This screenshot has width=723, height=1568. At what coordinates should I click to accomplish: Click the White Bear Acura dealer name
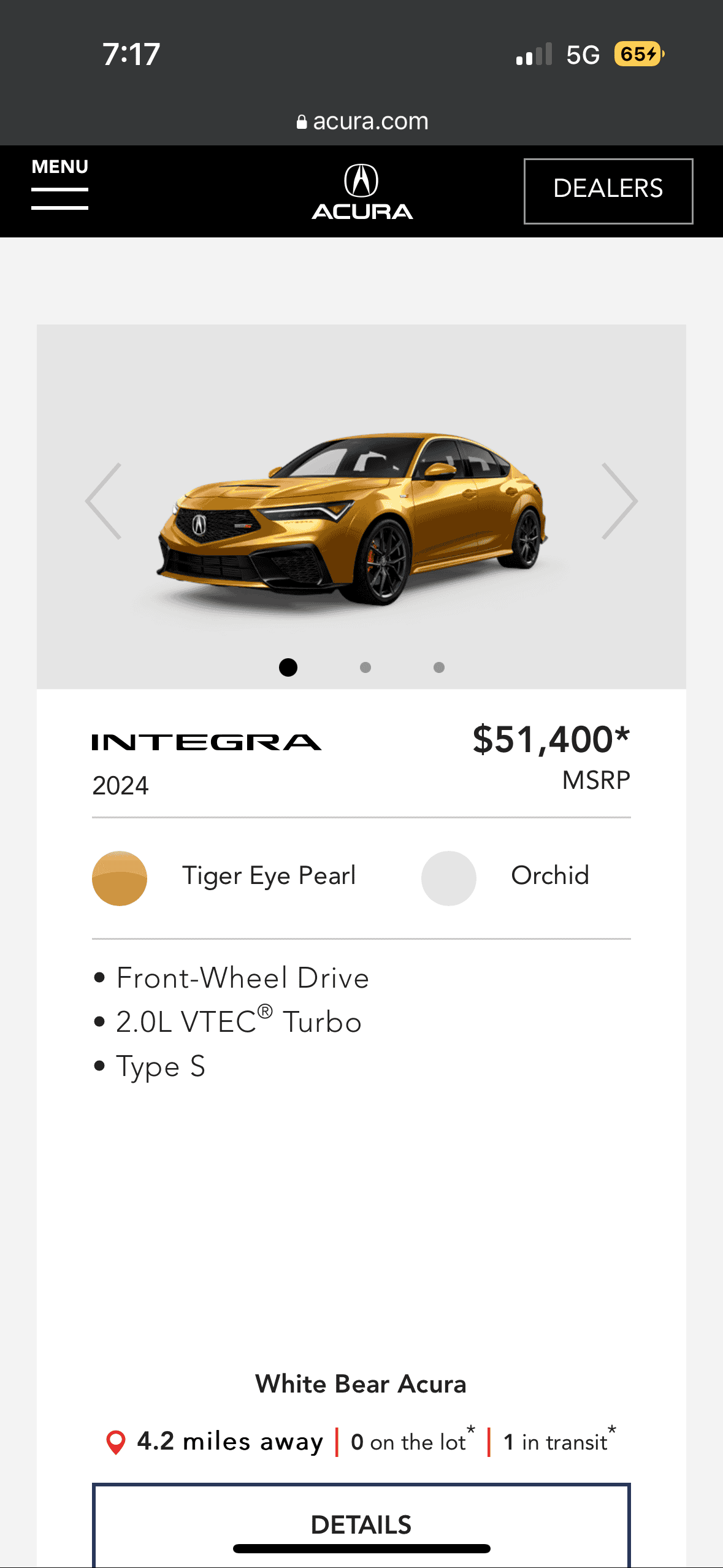(361, 1385)
